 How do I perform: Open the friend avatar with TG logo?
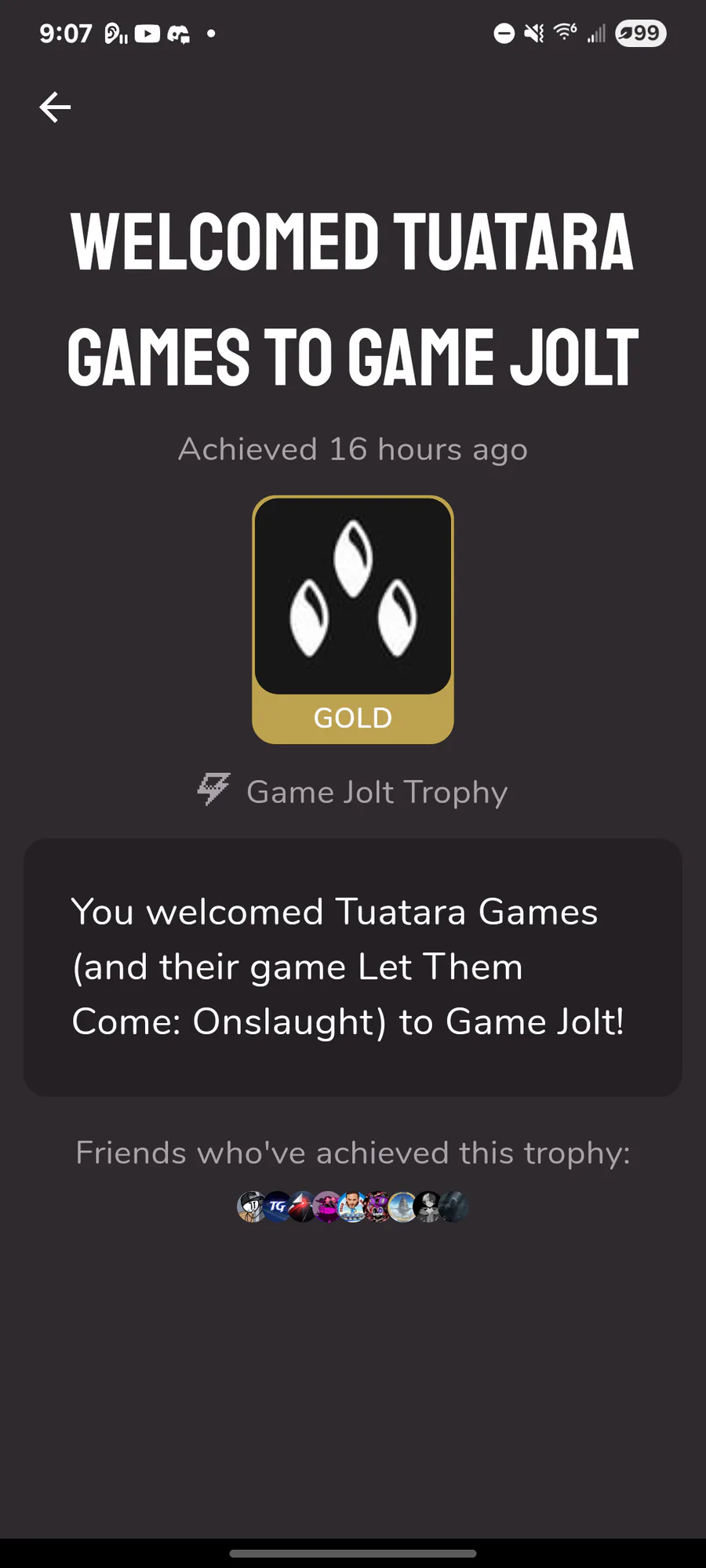click(x=278, y=1207)
